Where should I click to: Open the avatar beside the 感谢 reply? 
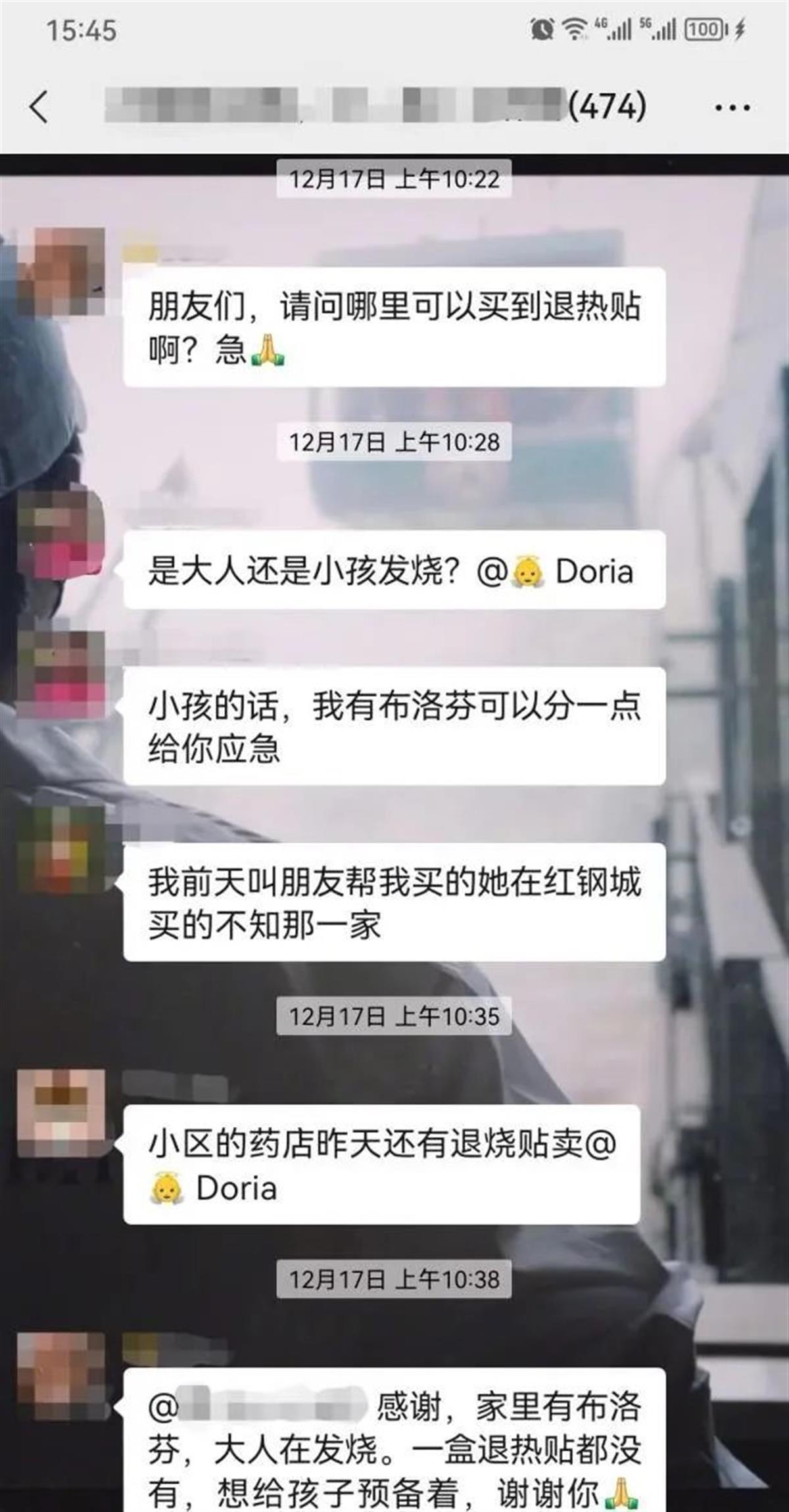pos(60,1376)
